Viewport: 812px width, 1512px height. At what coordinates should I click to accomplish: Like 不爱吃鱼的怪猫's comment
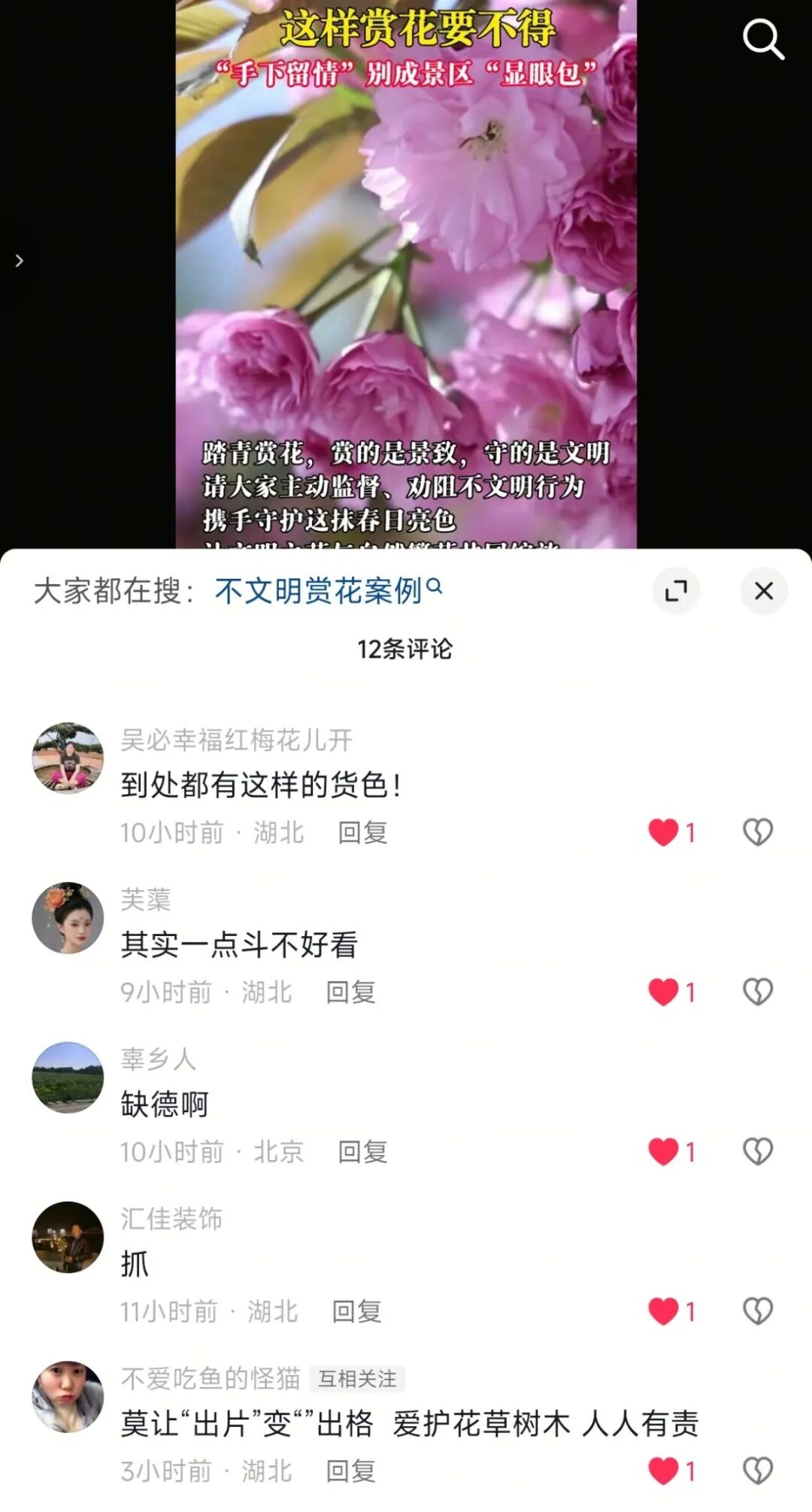[x=663, y=1471]
